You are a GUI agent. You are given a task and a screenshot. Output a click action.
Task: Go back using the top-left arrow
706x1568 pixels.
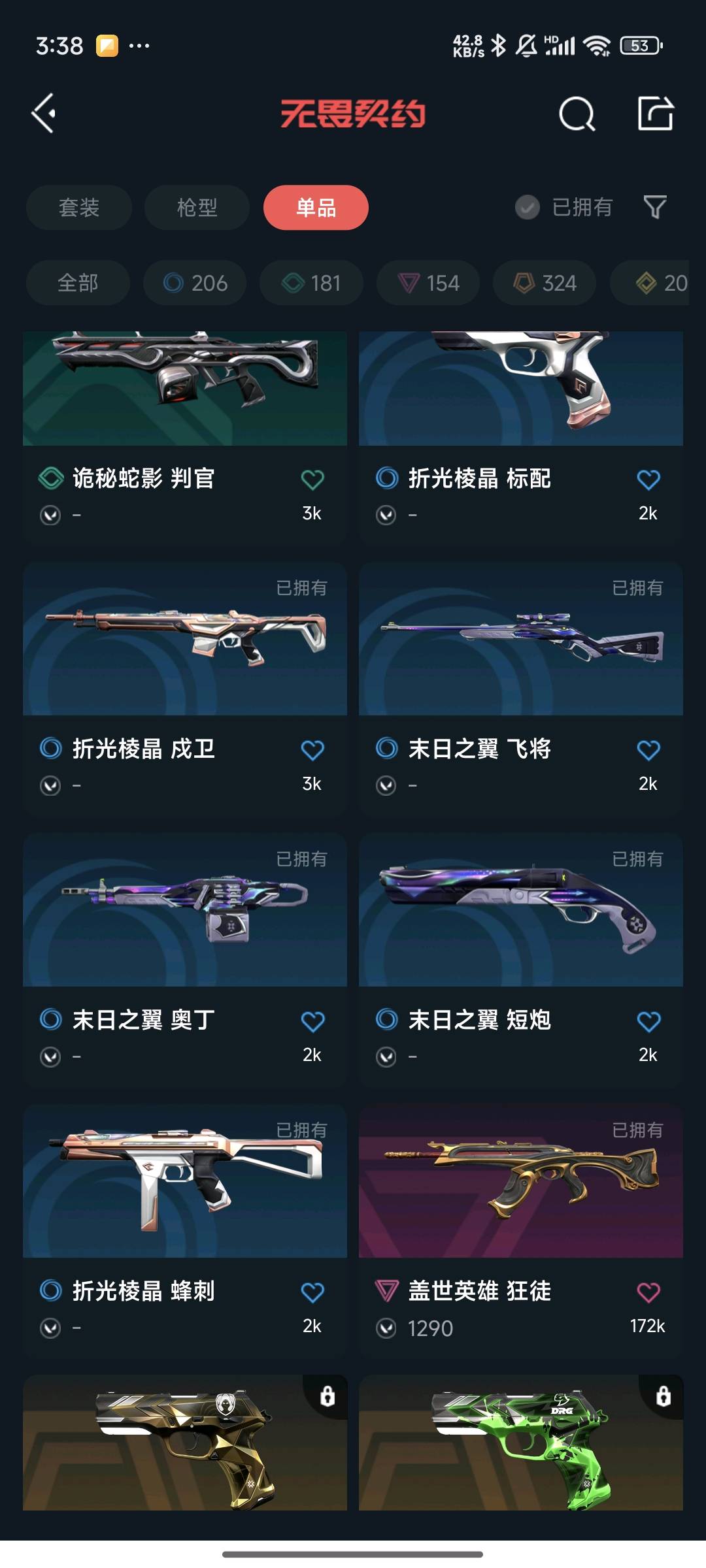click(x=44, y=114)
